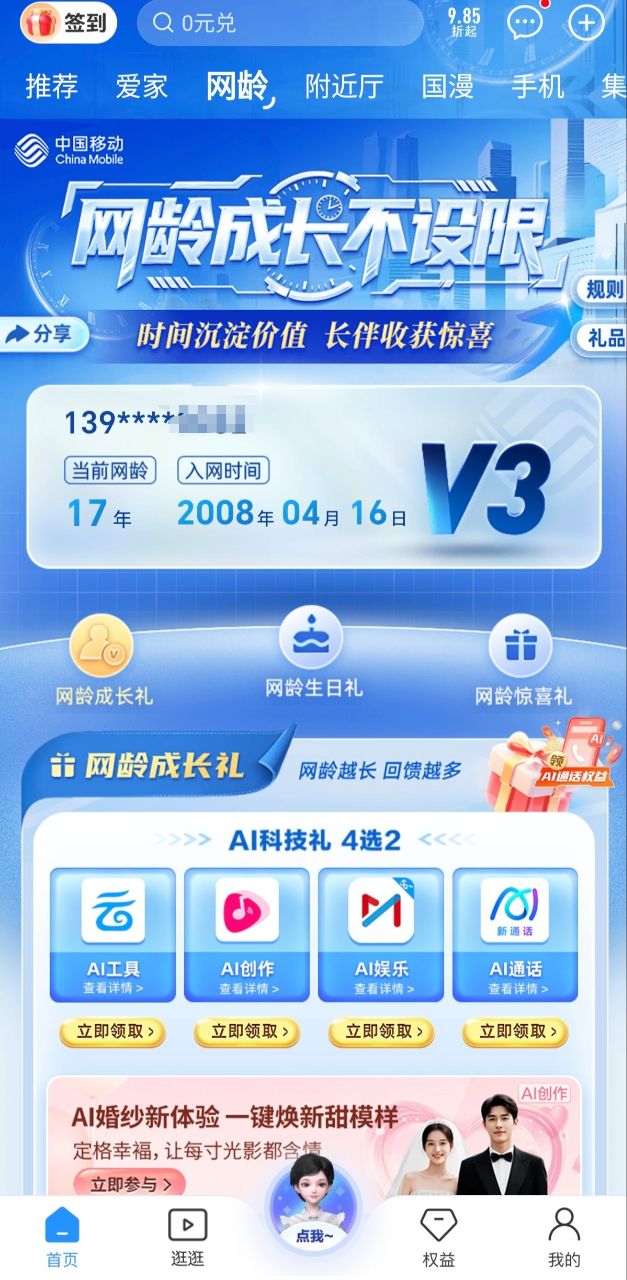Claim AI创作 gift with 立即领取
The image size is (627, 1280).
coord(247,1031)
